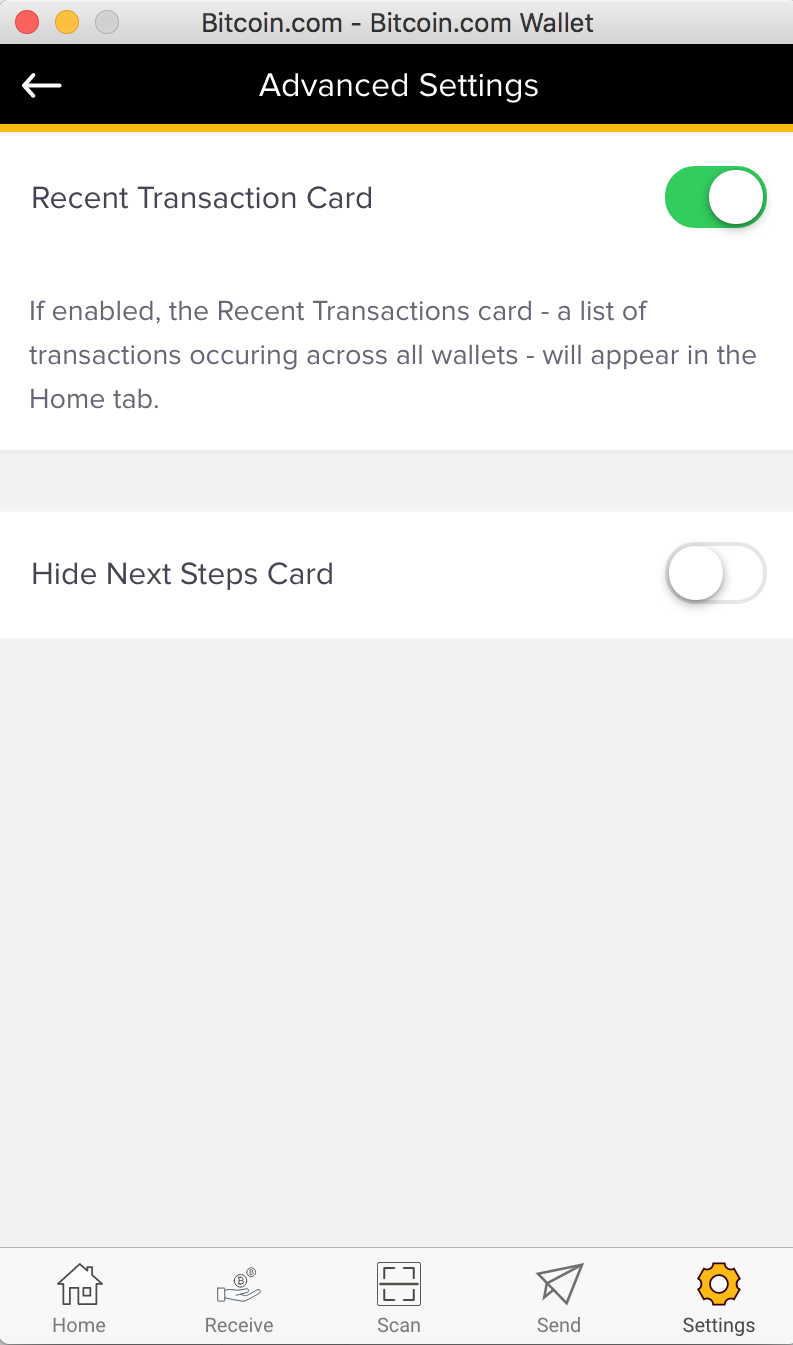Select the Send tab
This screenshot has width=793, height=1345.
click(x=558, y=1298)
